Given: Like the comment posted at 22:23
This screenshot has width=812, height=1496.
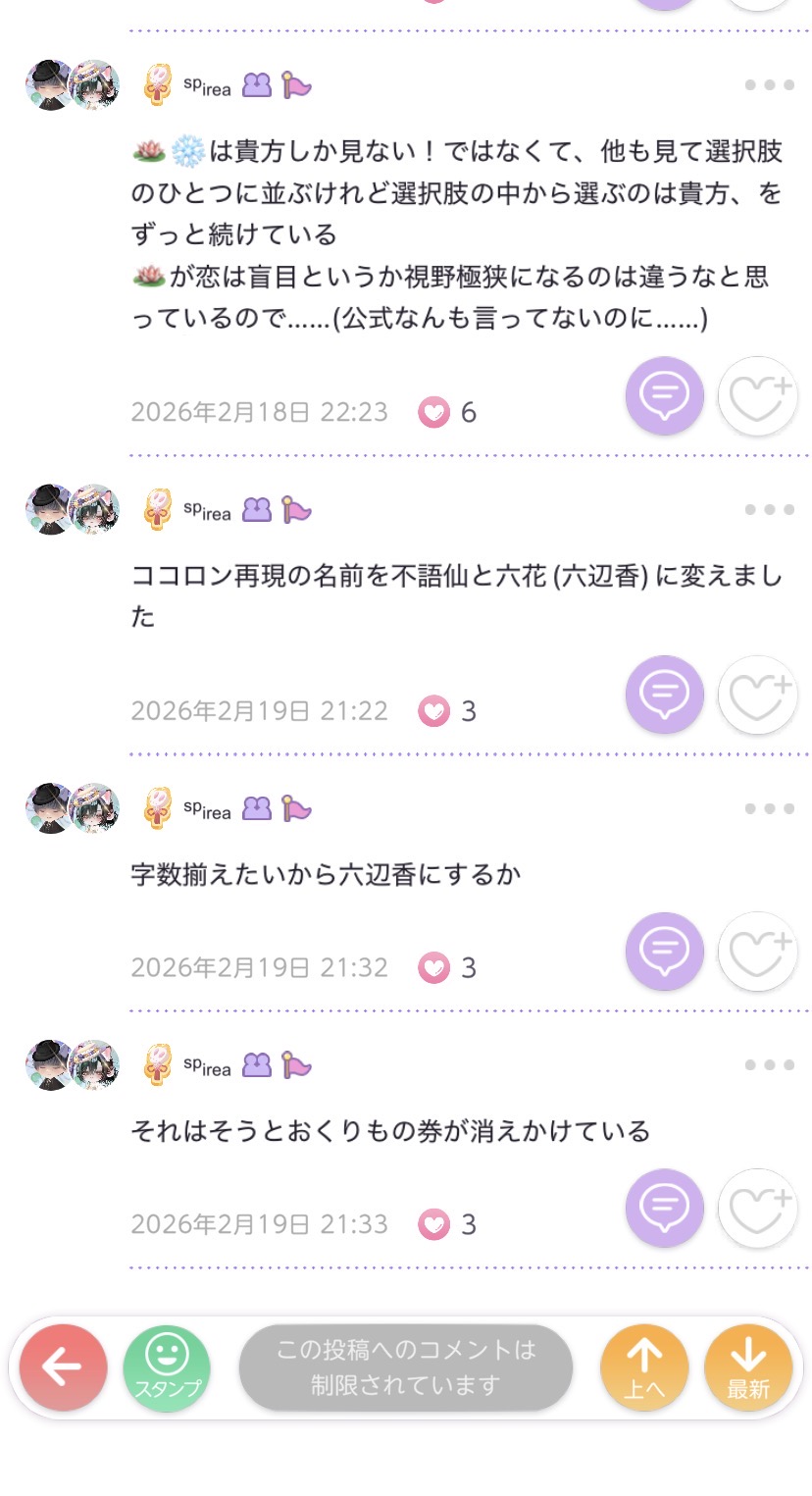Looking at the screenshot, I should click(x=758, y=396).
